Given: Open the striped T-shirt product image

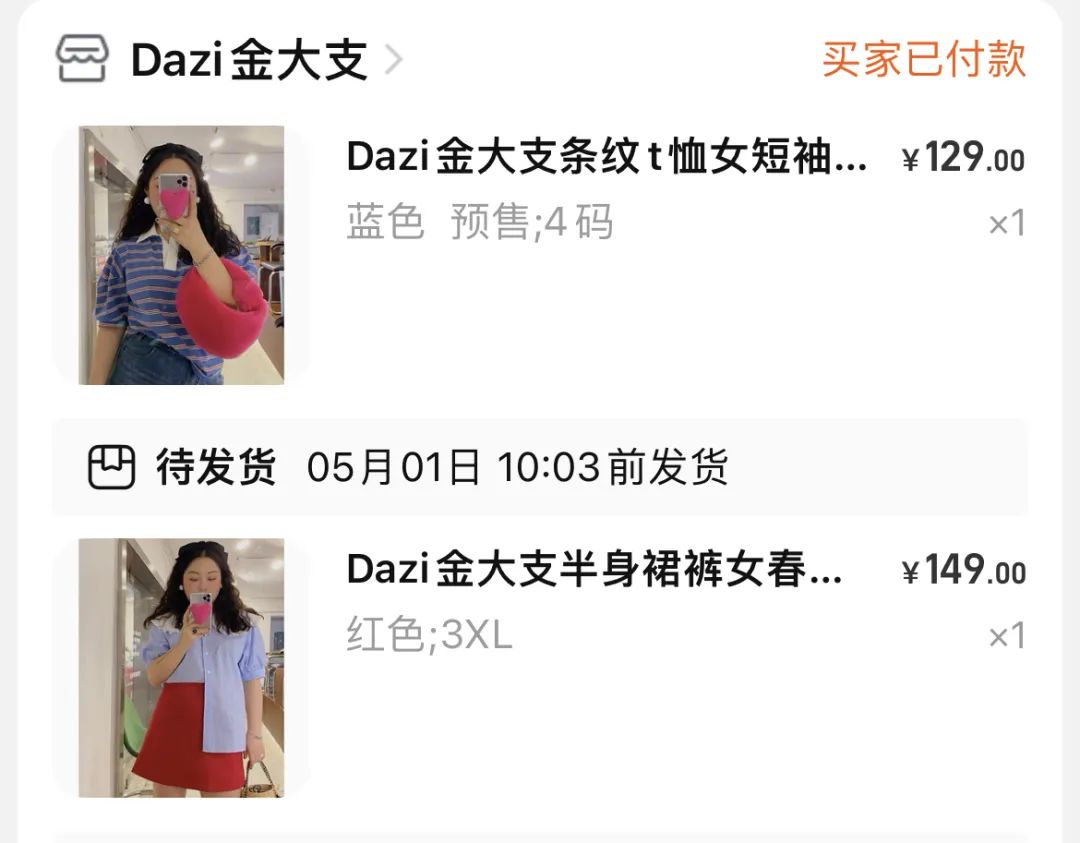Looking at the screenshot, I should tap(182, 255).
